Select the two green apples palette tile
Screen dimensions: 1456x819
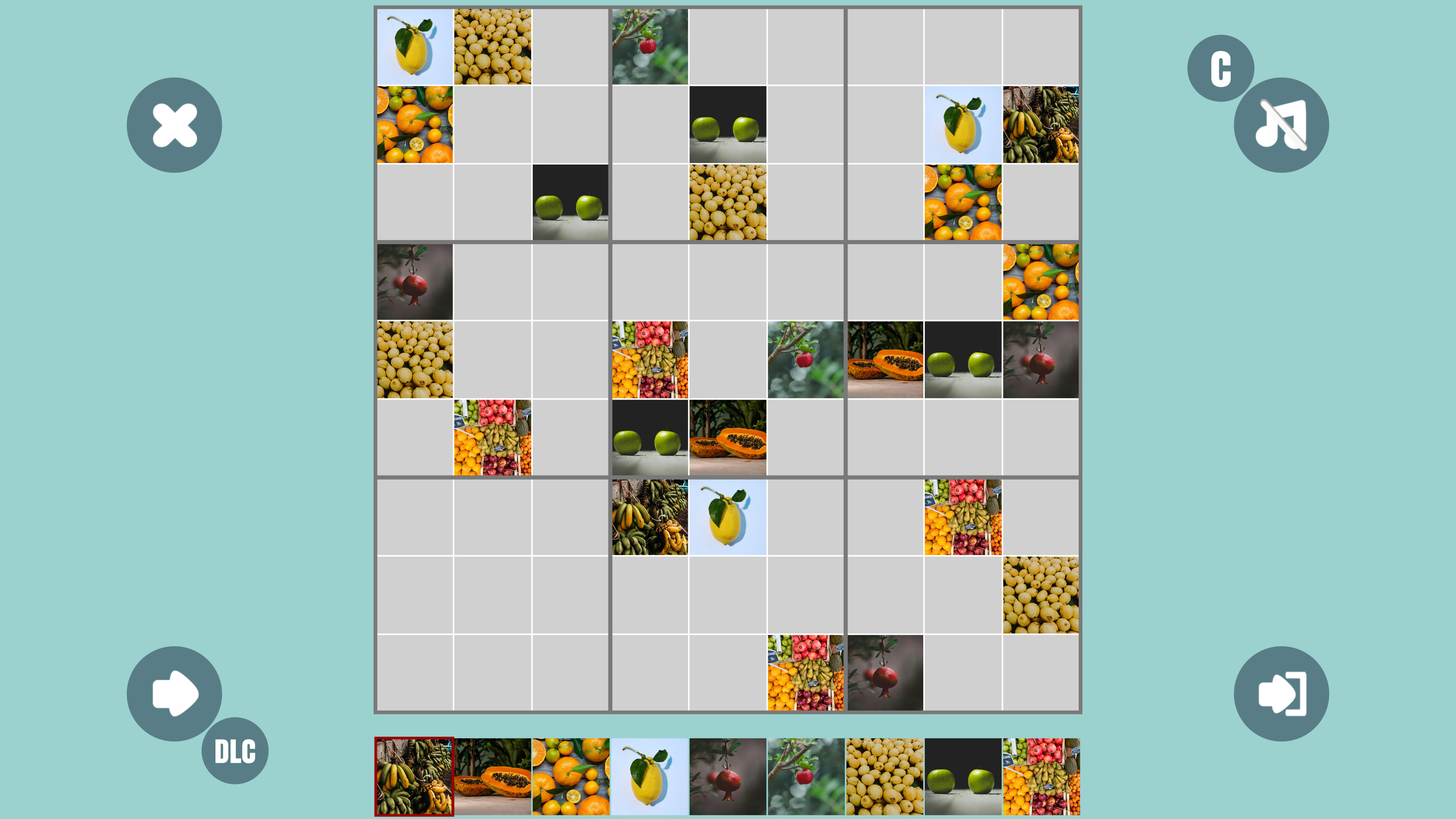coord(963,776)
